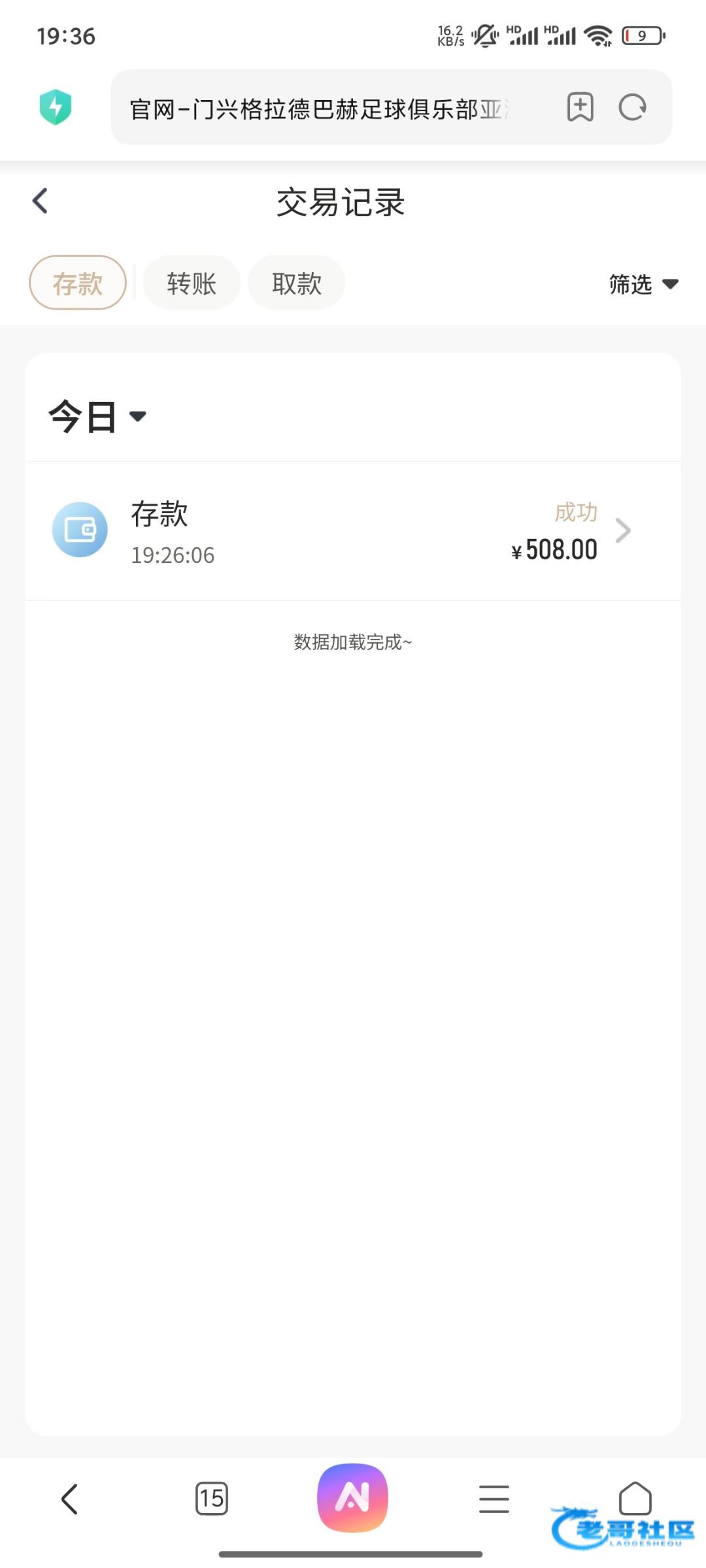Bookmark this page

click(580, 107)
